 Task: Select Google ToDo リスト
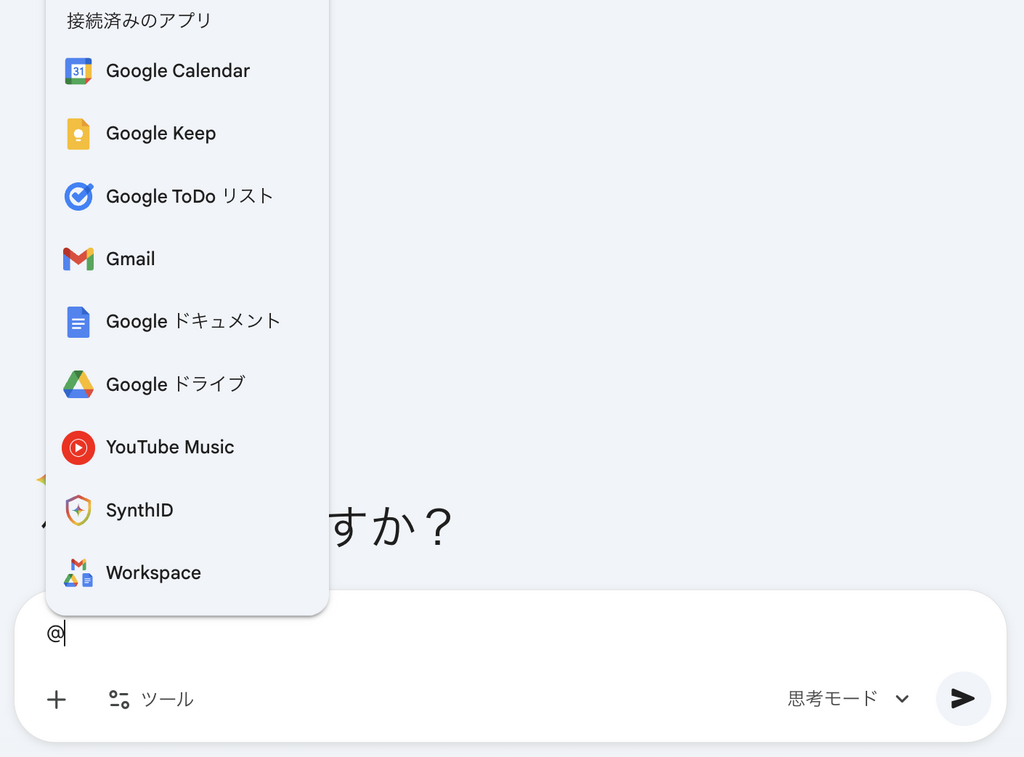point(188,197)
